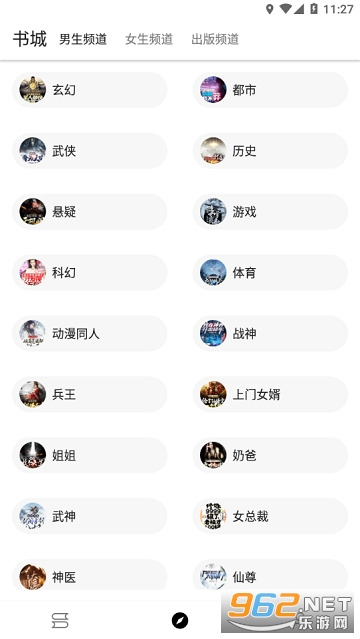Screen dimensions: 360x639
Task: Browse the 历史 category
Action: pyautogui.click(x=270, y=151)
